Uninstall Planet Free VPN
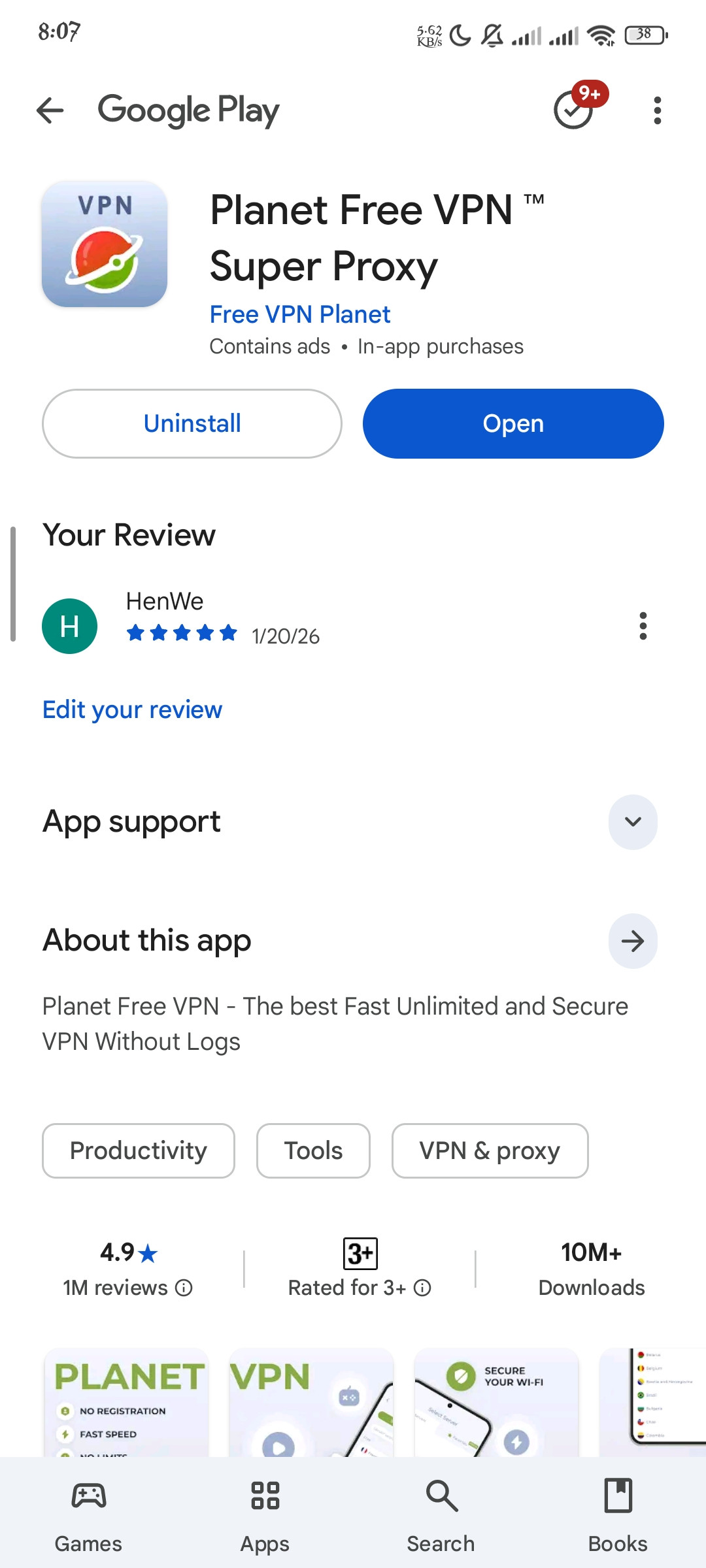The image size is (706, 1568). [192, 423]
